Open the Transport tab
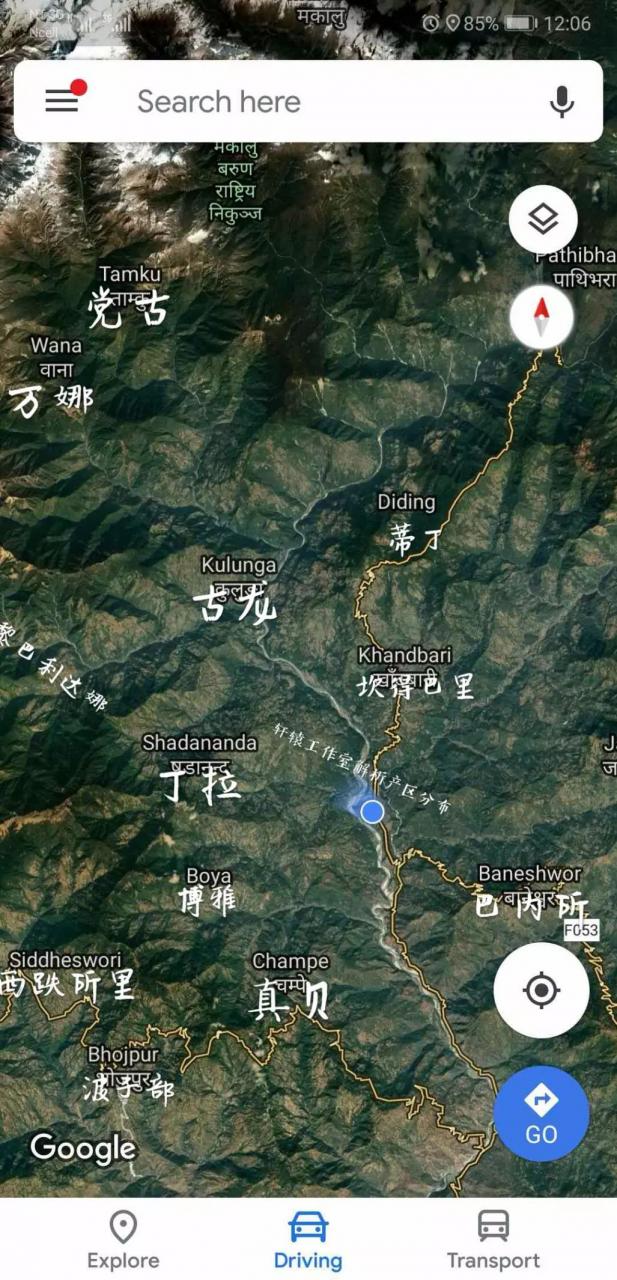The width and height of the screenshot is (617, 1280). 493,1240
